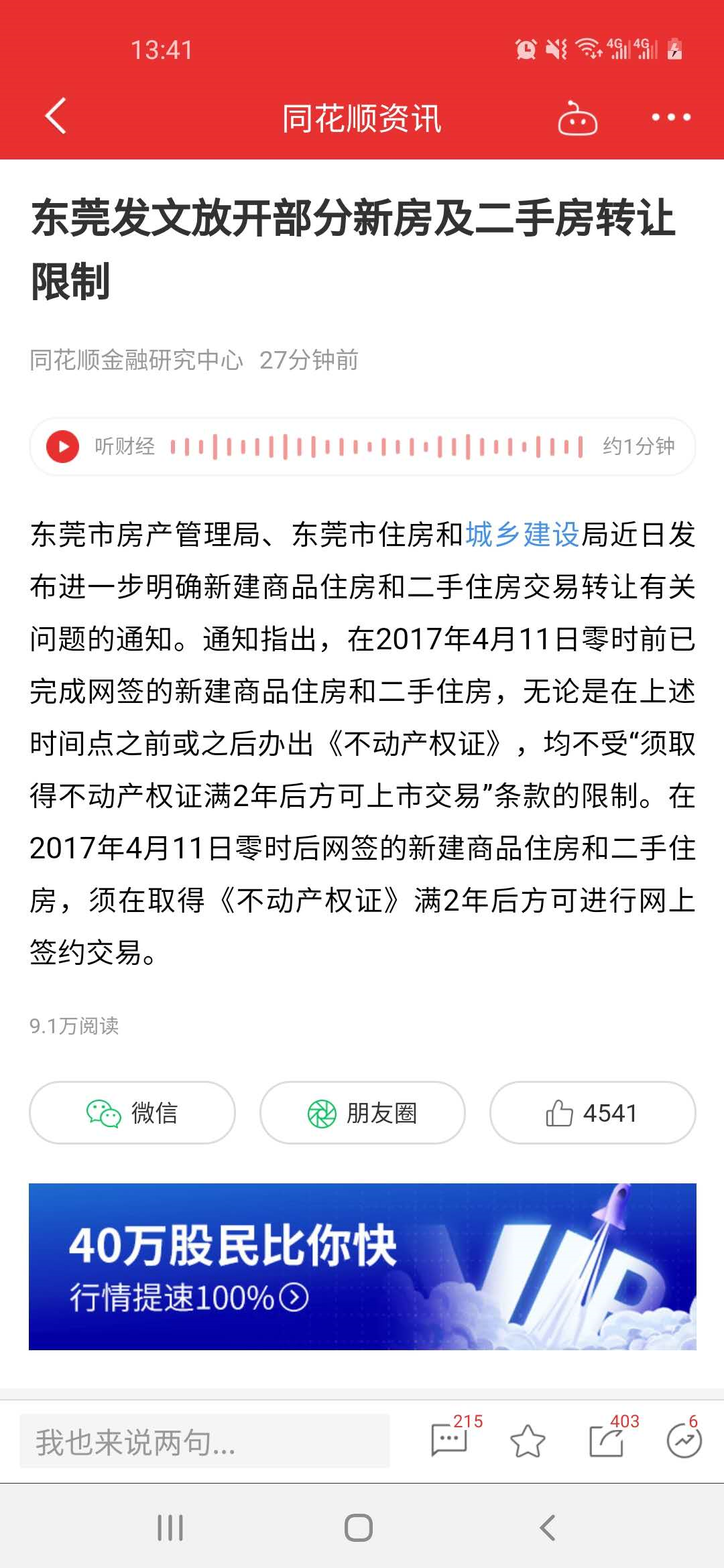Tap the 我也来说两句 comment field
The height and width of the screenshot is (1568, 724).
pyautogui.click(x=204, y=1442)
